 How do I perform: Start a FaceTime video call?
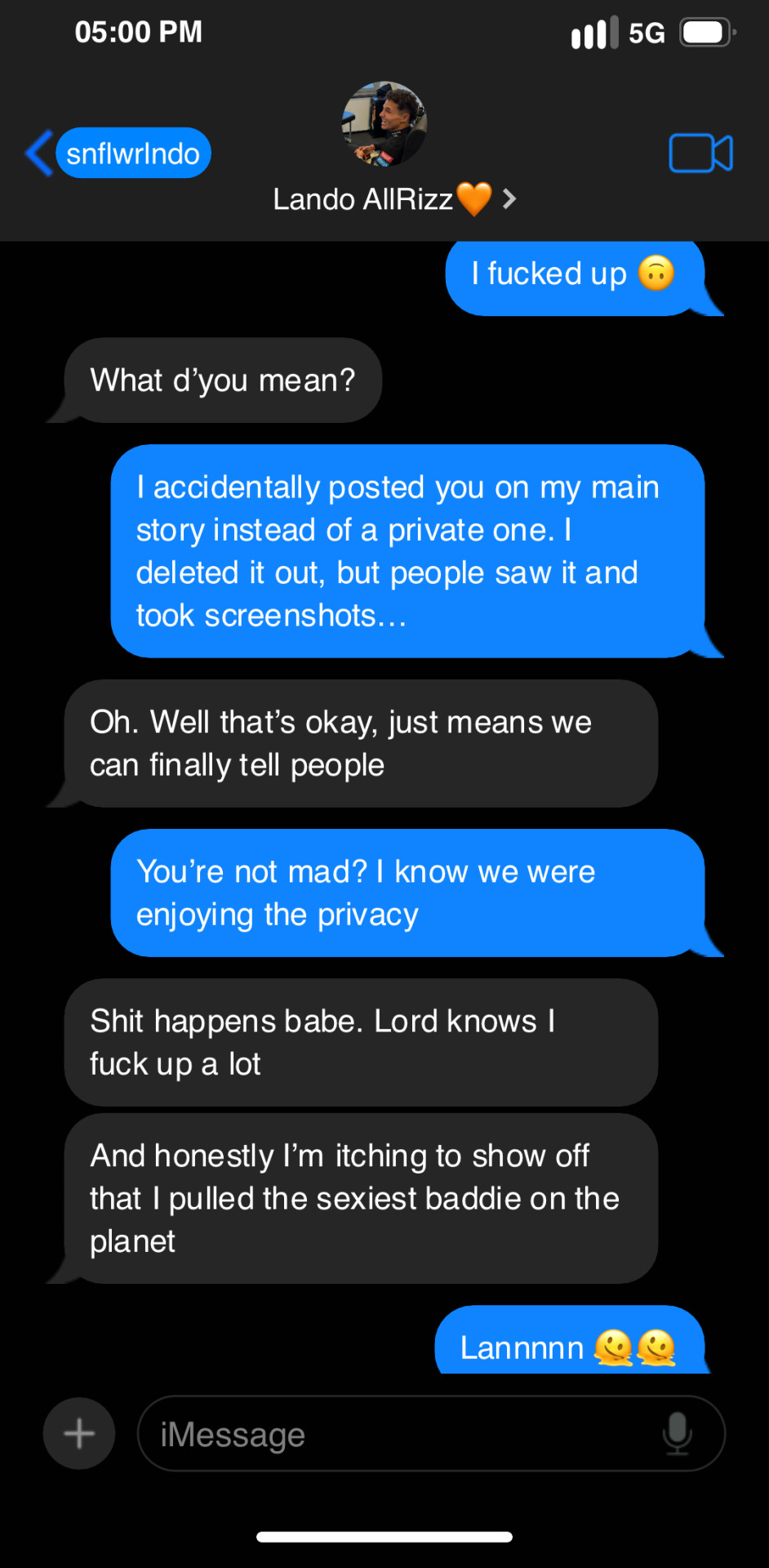click(700, 153)
